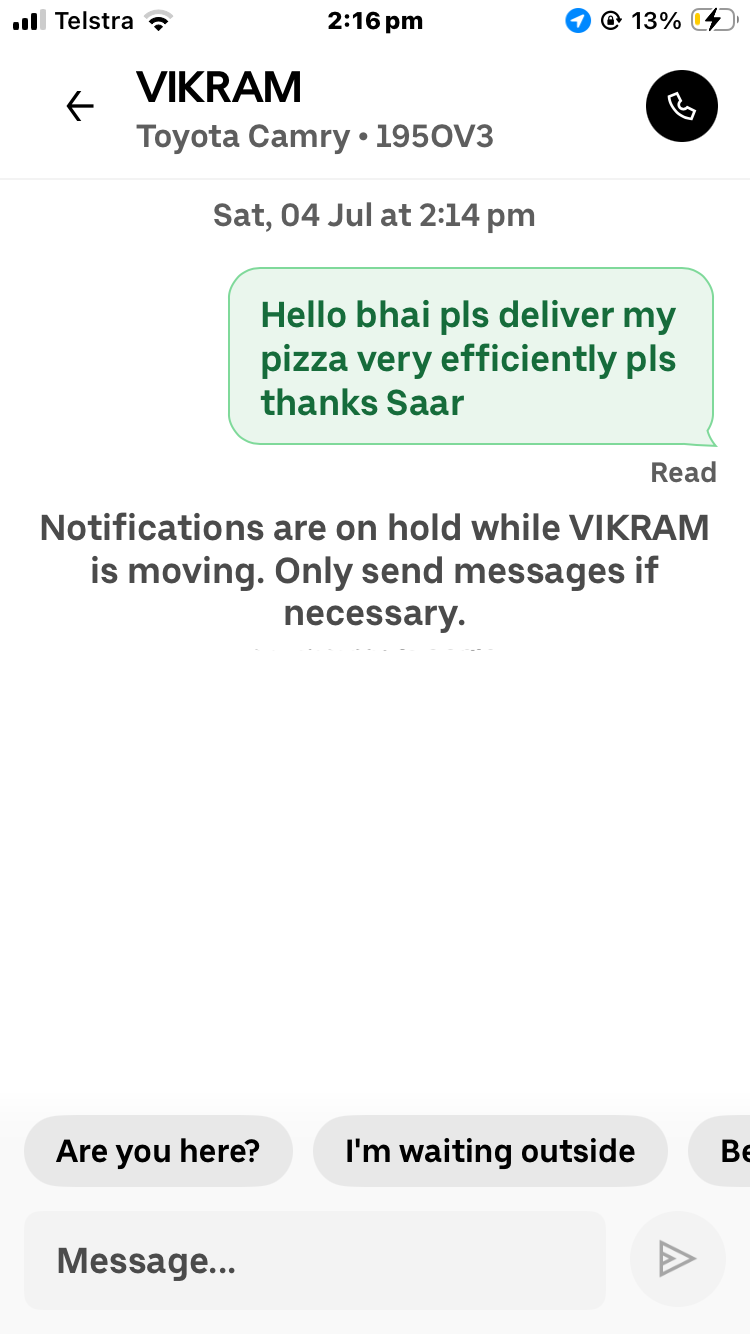Call VIKRAM with the phone button

click(x=682, y=106)
